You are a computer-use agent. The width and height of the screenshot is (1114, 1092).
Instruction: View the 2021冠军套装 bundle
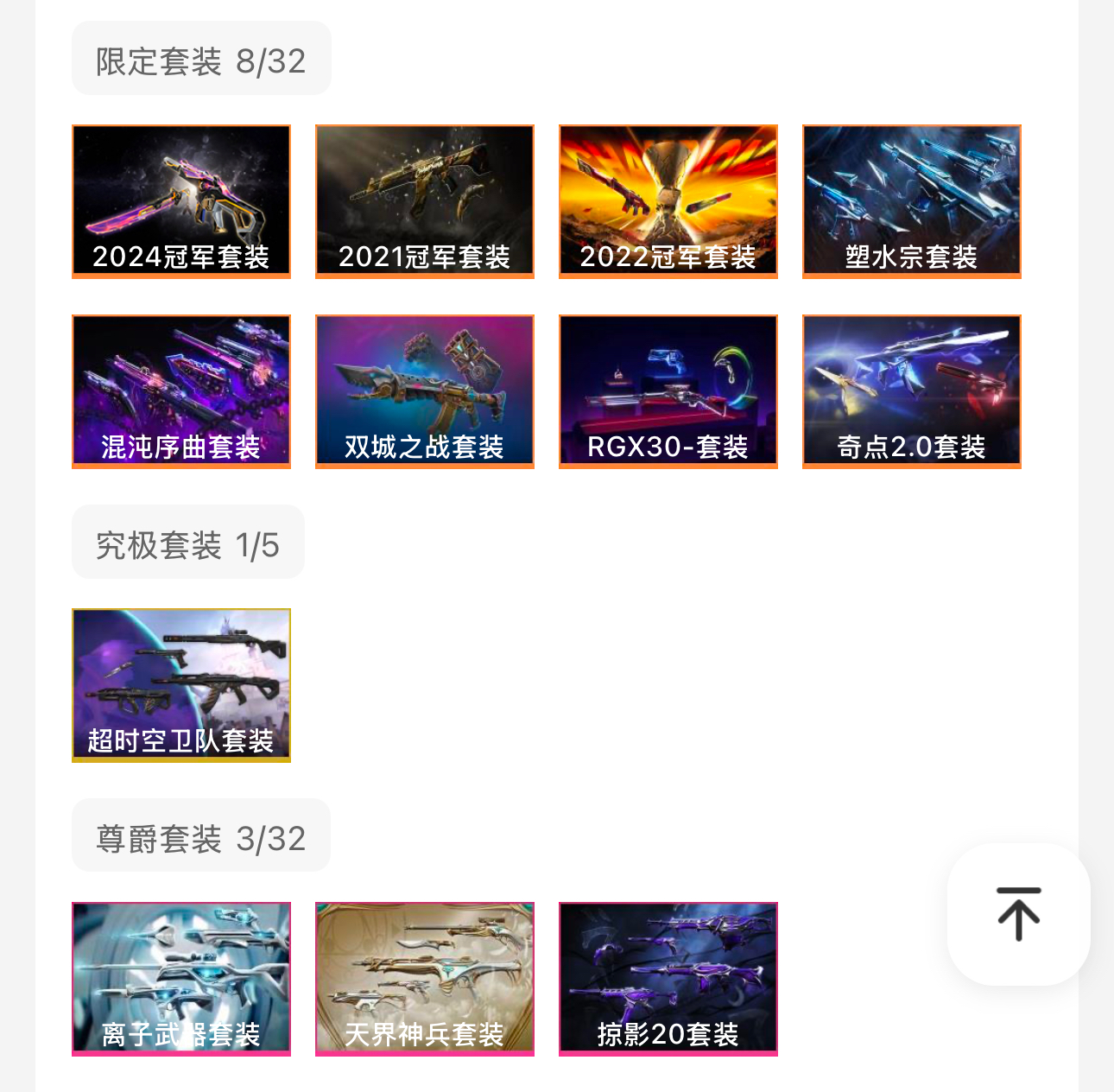coord(425,201)
